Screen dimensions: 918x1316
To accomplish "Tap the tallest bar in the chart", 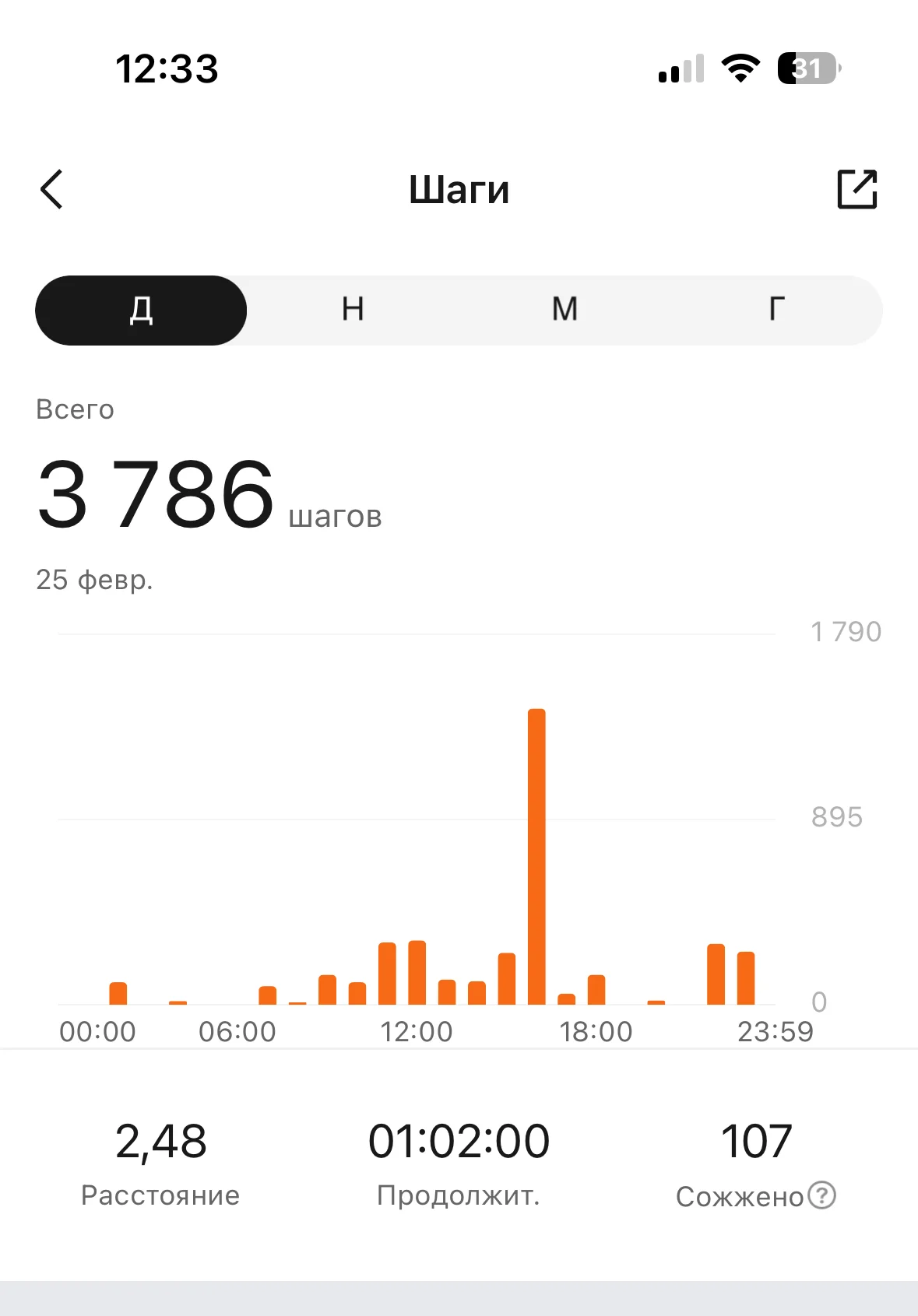I will click(x=536, y=856).
